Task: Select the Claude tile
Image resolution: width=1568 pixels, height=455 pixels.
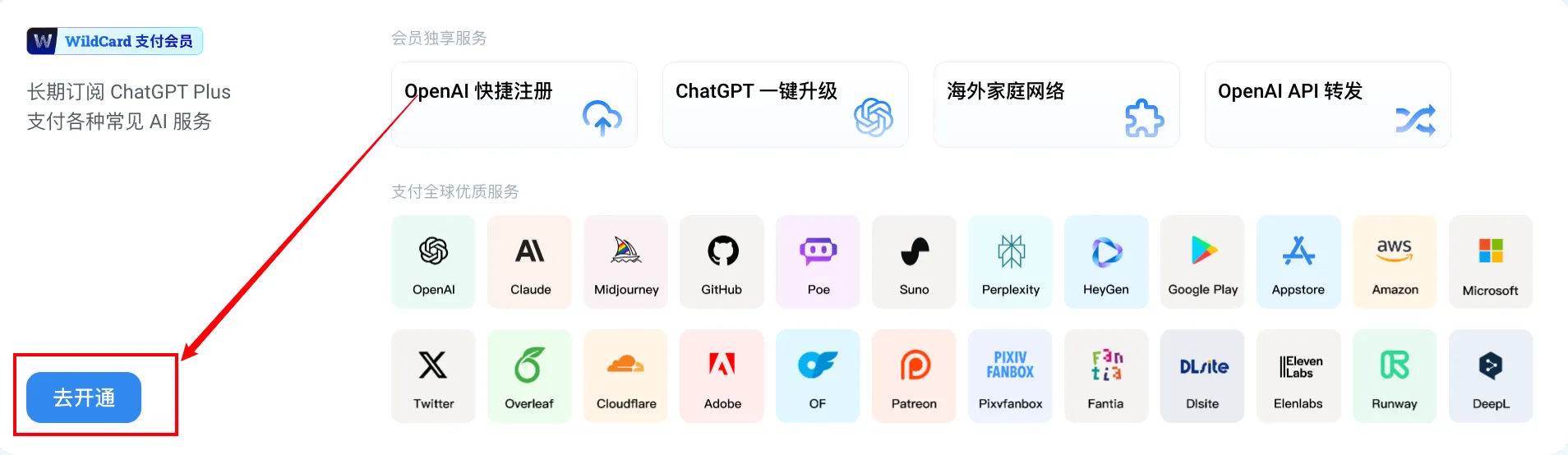Action: [530, 262]
